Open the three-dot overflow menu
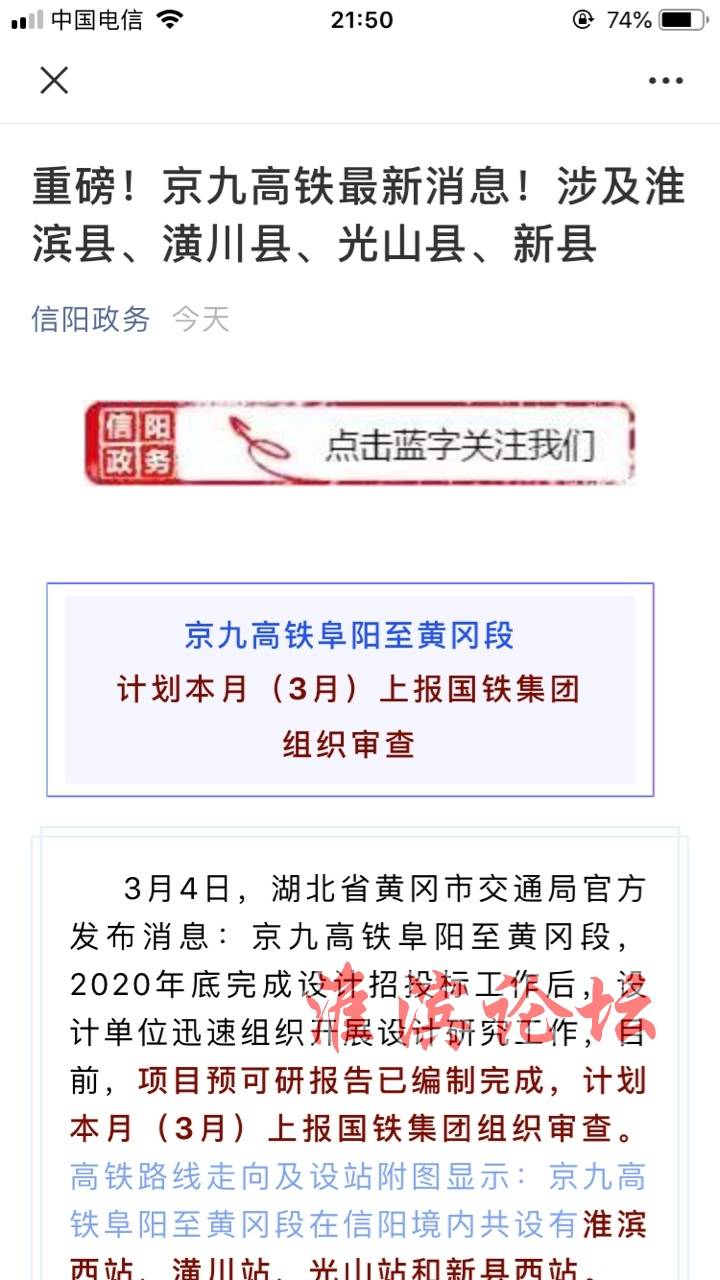This screenshot has height=1280, width=720. [x=665, y=81]
